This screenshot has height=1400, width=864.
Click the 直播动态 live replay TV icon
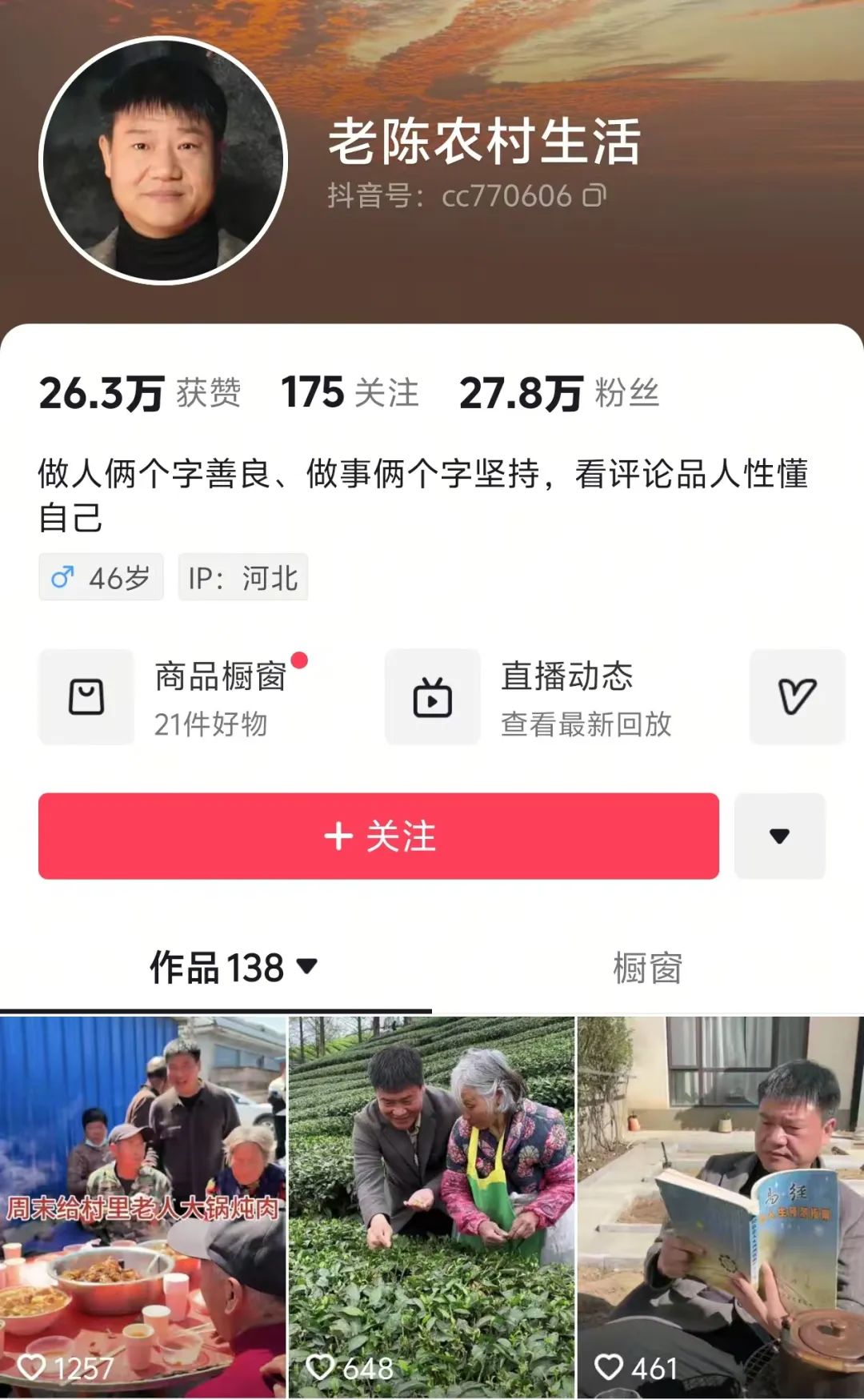pos(431,697)
